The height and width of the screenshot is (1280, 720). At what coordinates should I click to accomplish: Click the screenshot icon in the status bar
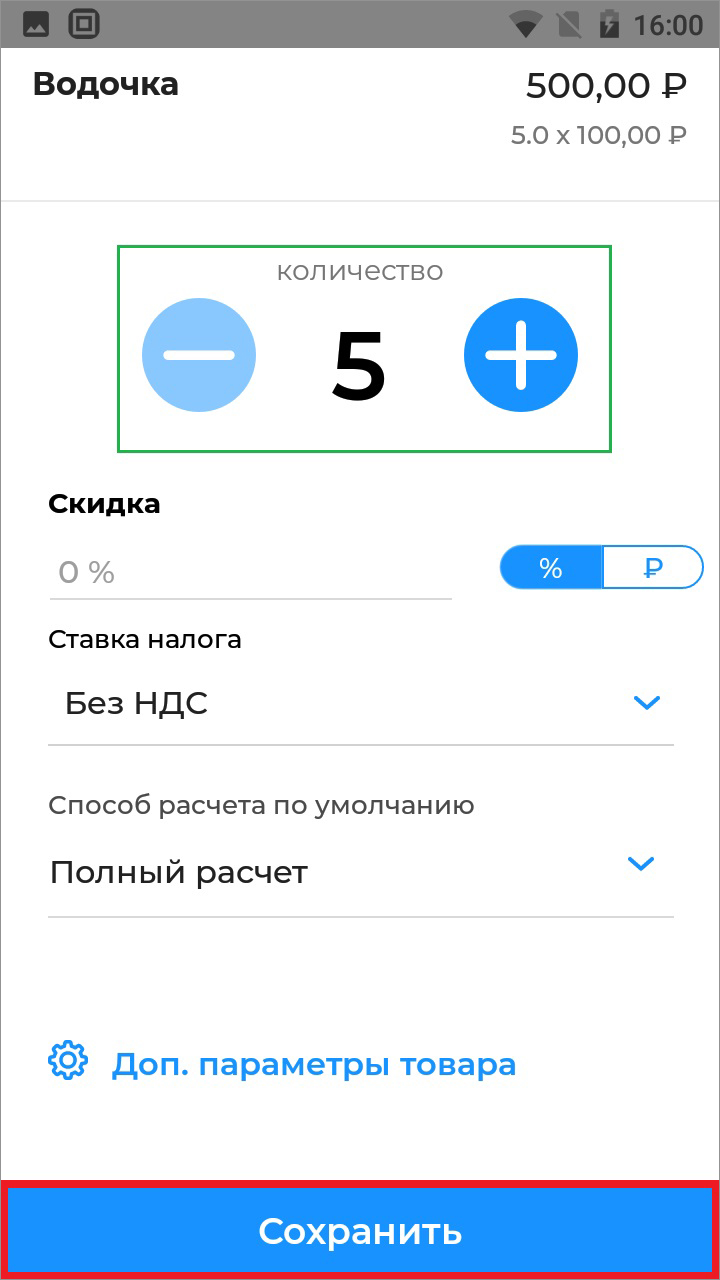tap(84, 23)
